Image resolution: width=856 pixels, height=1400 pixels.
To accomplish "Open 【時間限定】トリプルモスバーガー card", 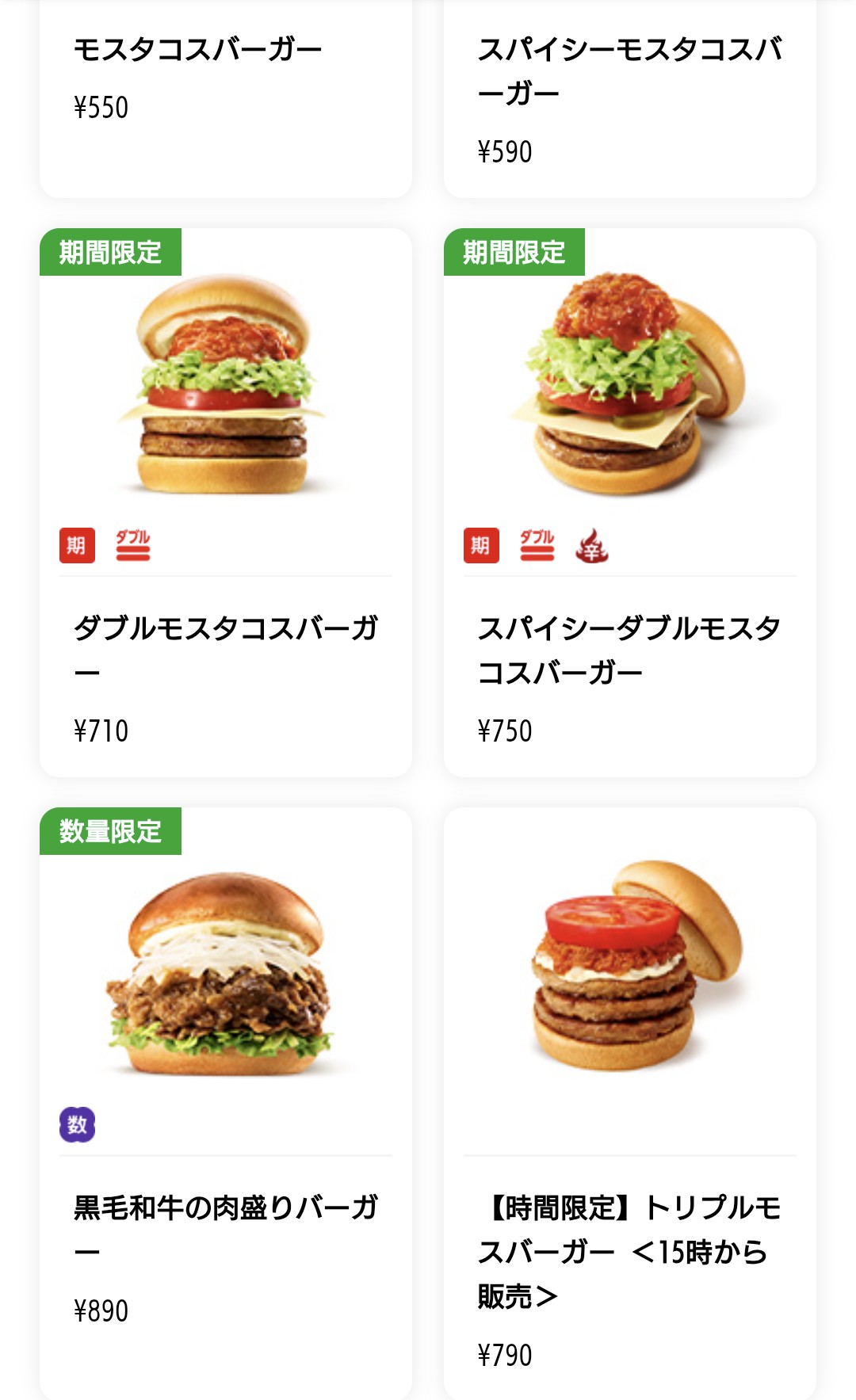I will [630, 1103].
